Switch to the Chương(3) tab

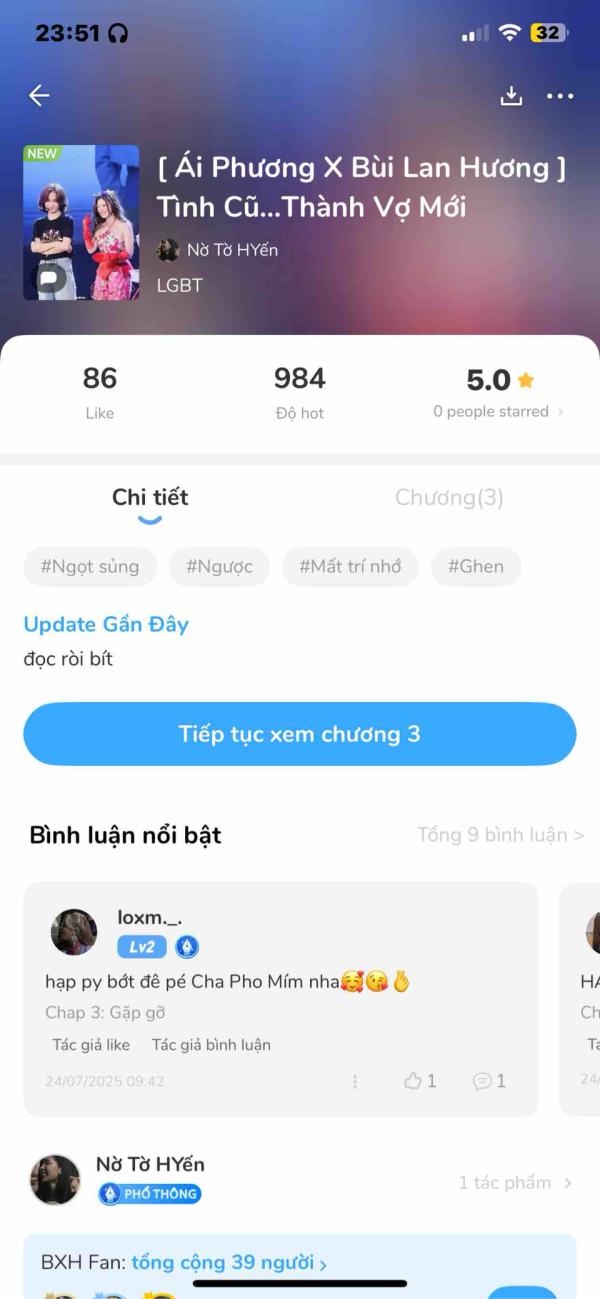click(449, 497)
